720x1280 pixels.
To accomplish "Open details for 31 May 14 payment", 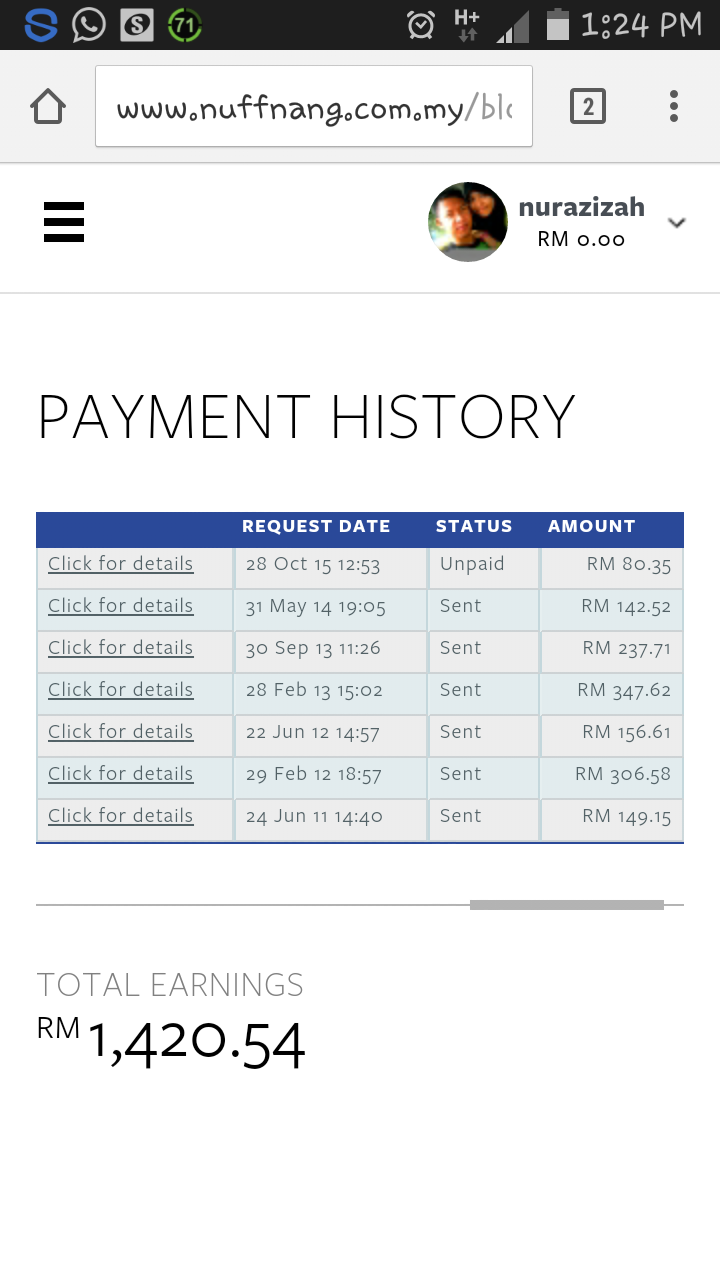I will click(x=120, y=606).
